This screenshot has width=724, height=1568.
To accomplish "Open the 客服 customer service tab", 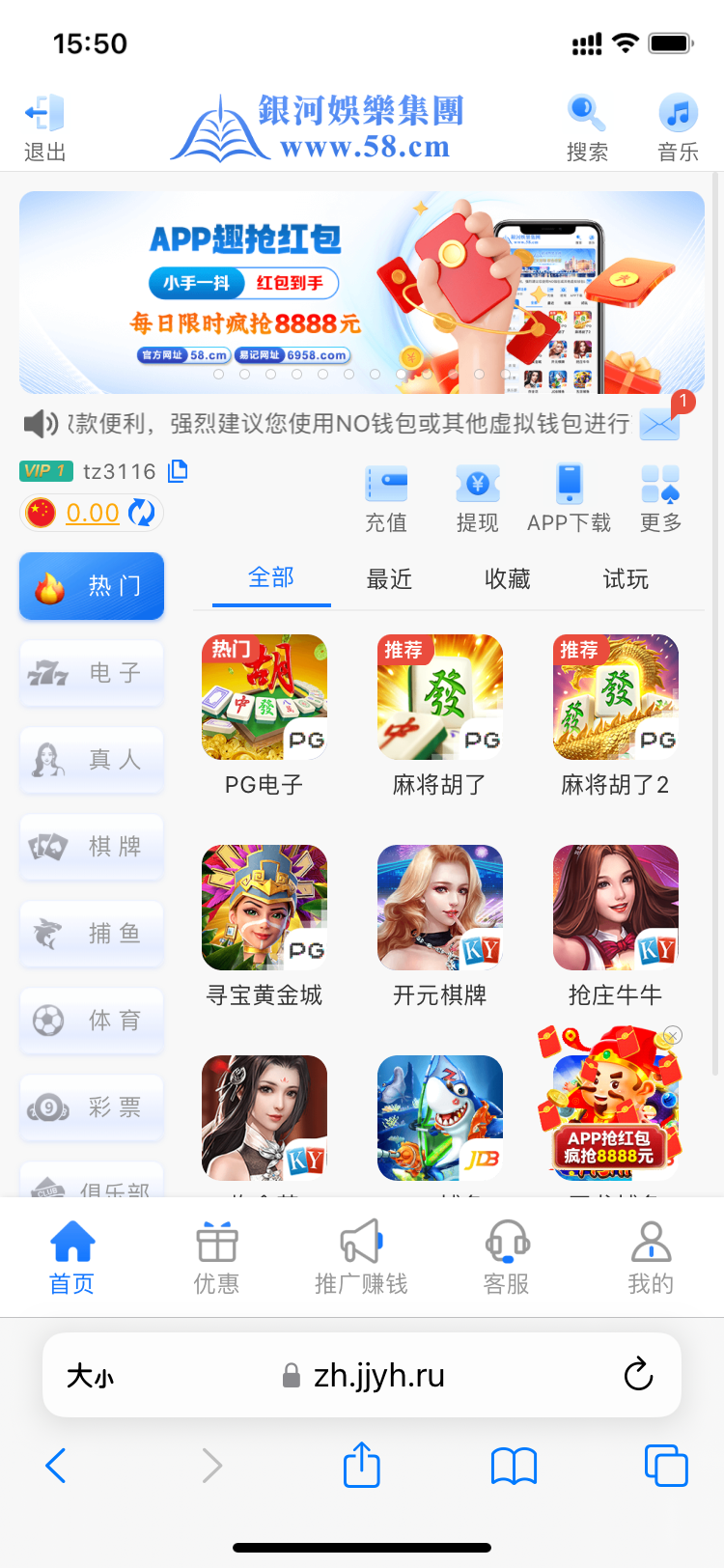I will pos(506,1256).
